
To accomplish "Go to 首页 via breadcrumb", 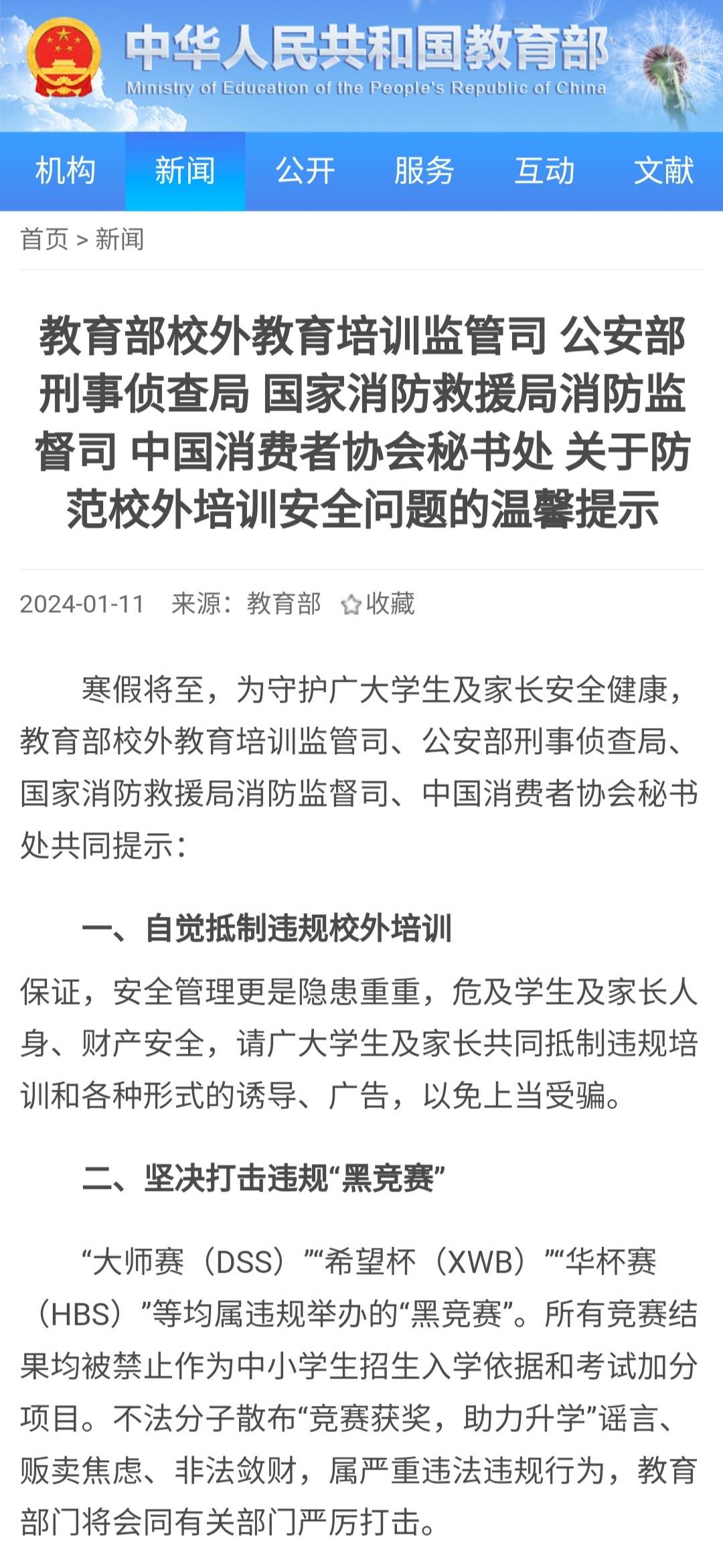I will 44,239.
